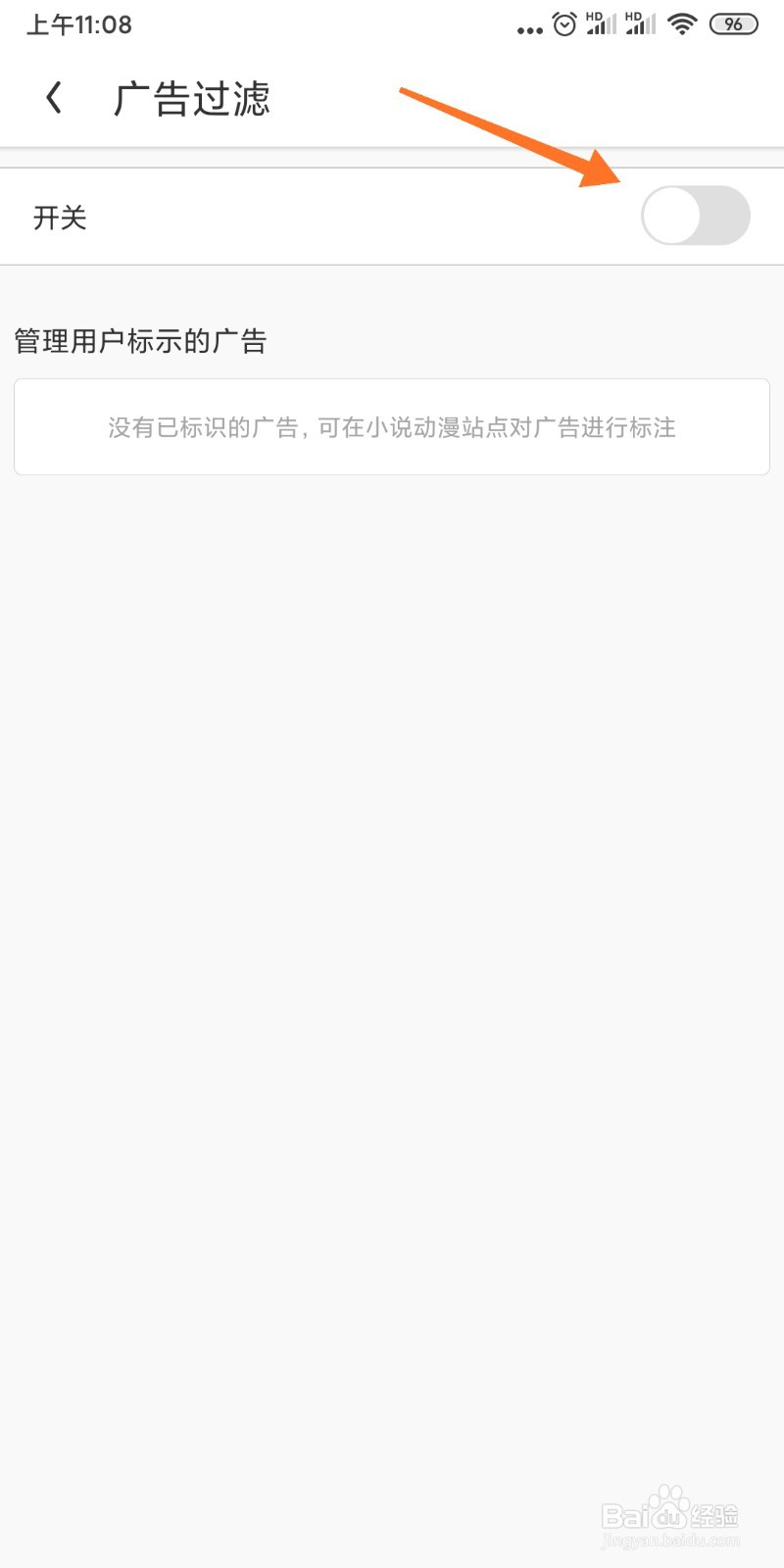Toggle the ad filtering switch on

tap(696, 216)
